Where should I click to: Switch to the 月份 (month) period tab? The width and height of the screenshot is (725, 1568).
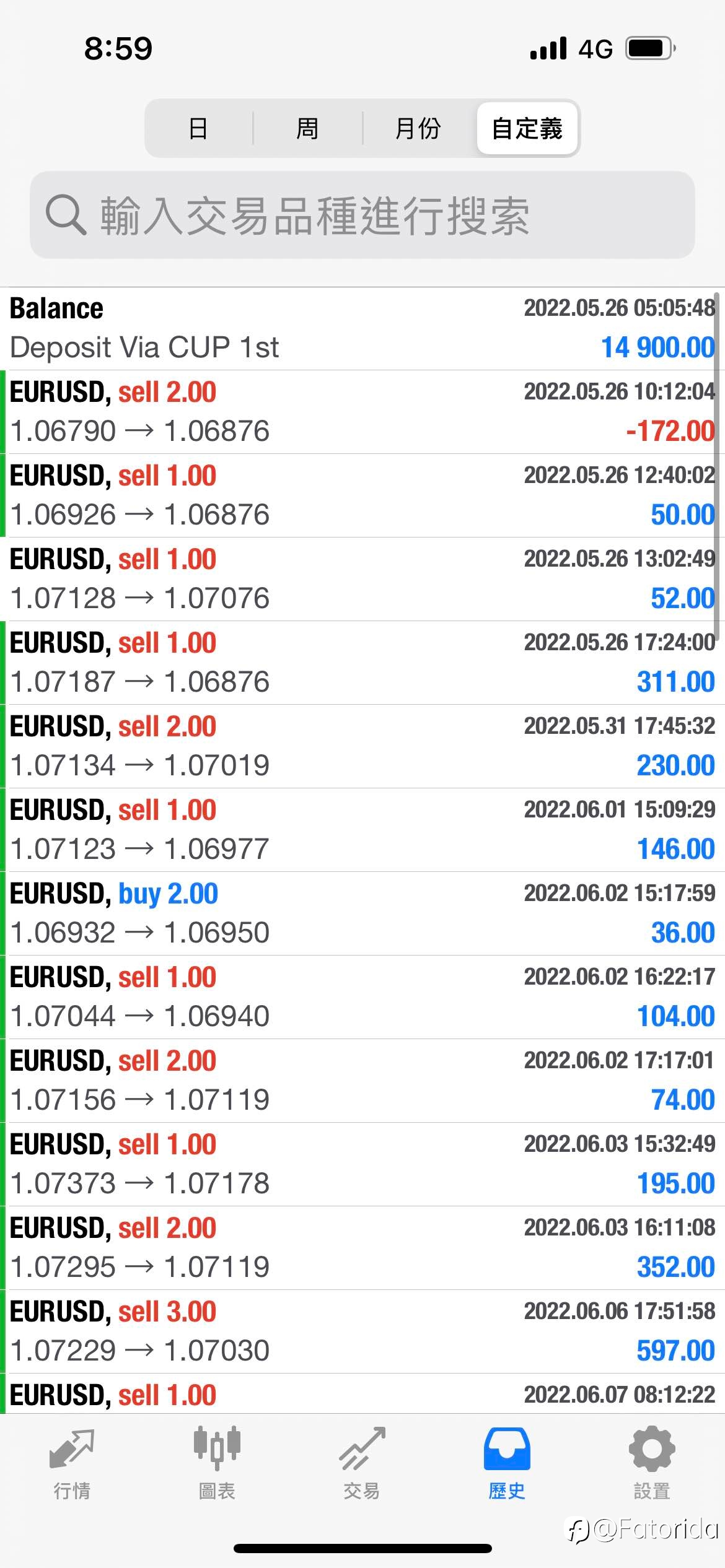tap(418, 128)
